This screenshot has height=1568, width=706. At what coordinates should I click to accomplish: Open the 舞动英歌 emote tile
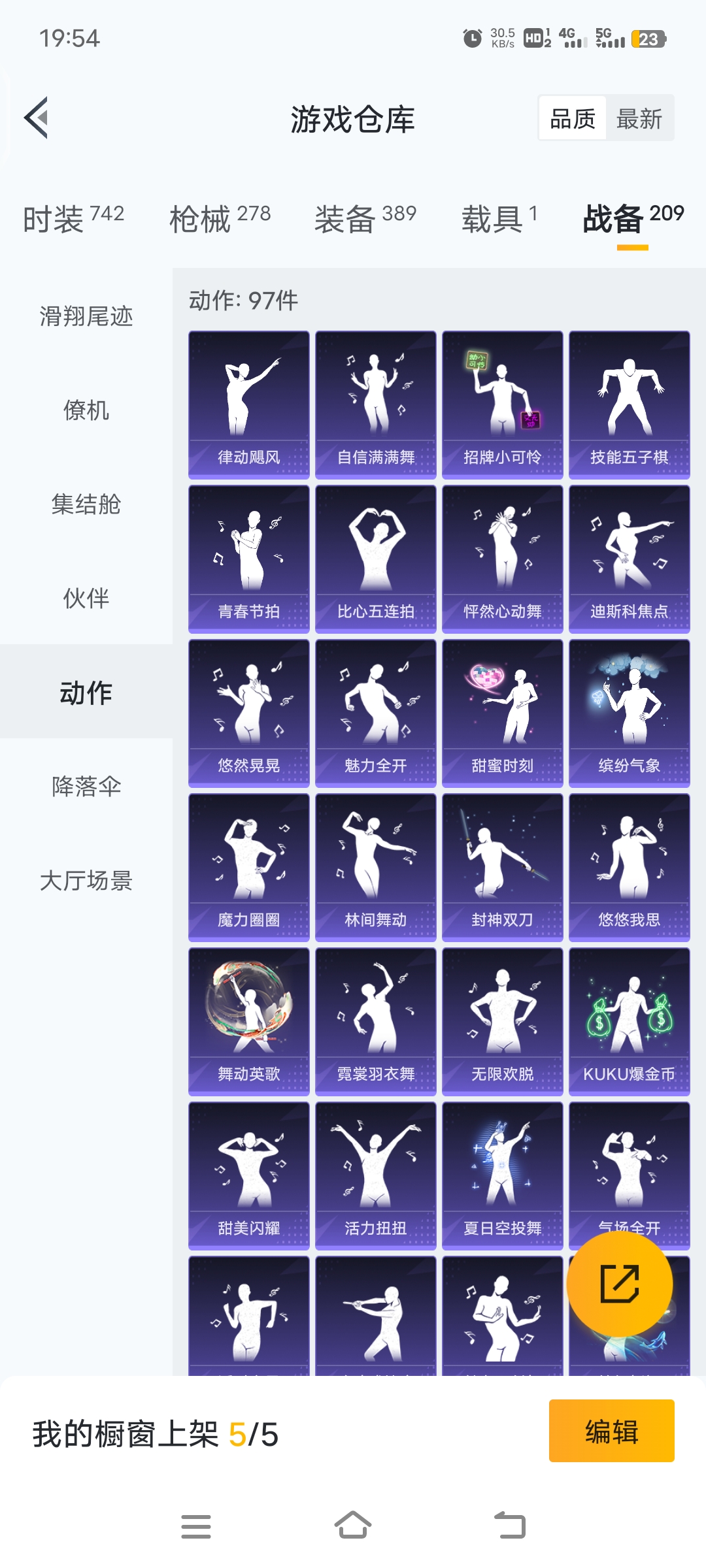[x=249, y=1022]
